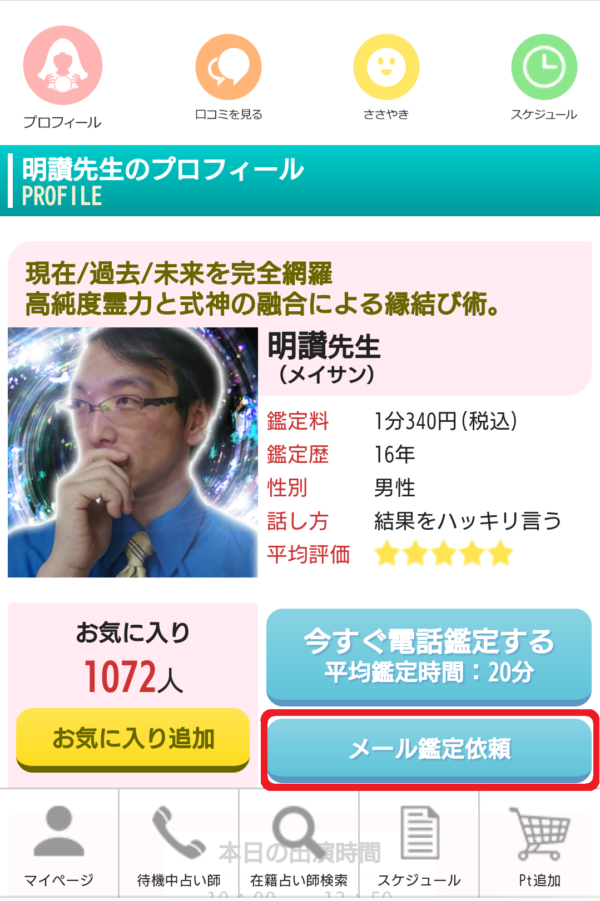Open the スケジュール tab with the clock icon
Screen dimensions: 600x901
[x=544, y=77]
